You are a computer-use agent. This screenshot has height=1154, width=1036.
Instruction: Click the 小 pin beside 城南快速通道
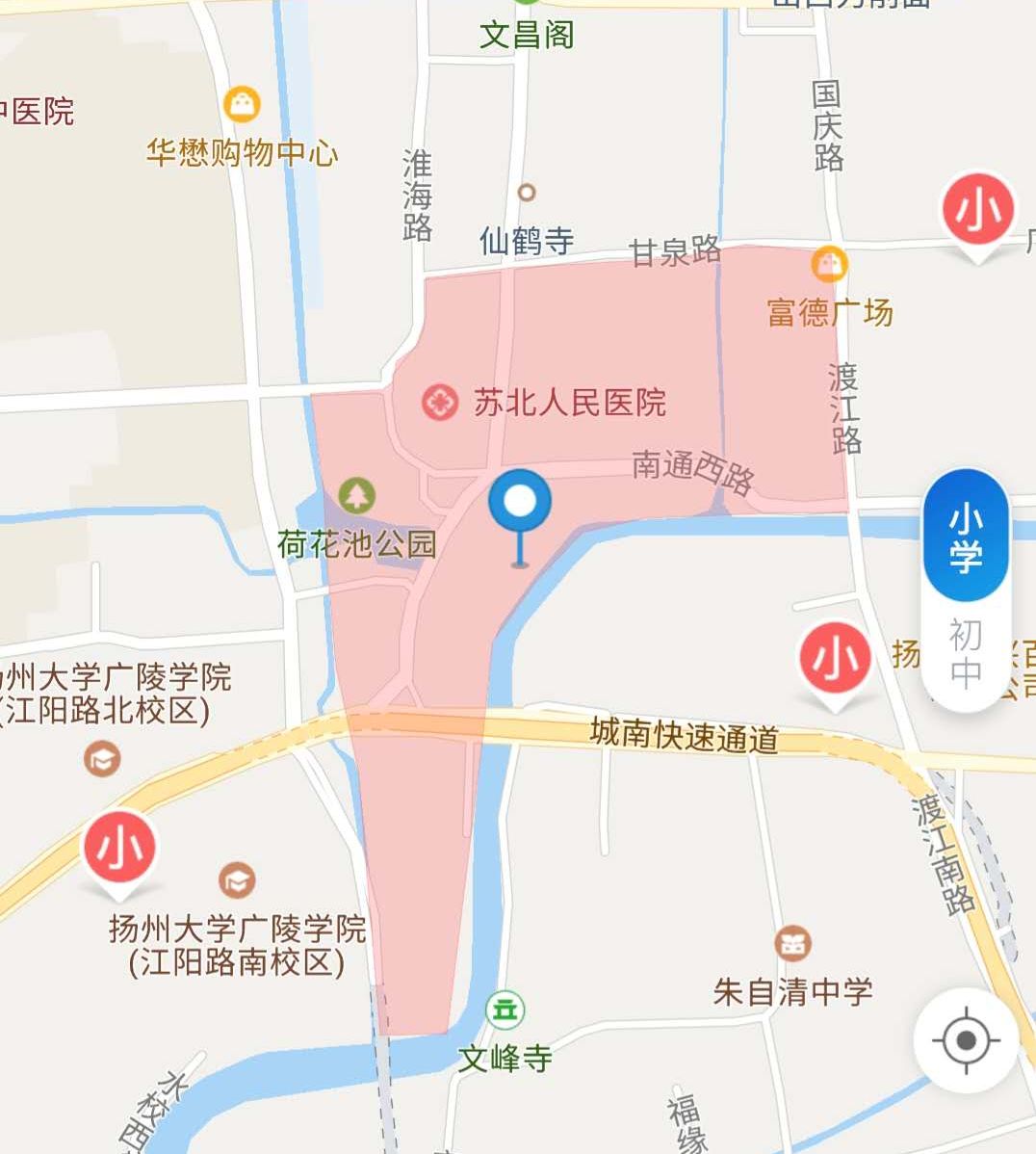pyautogui.click(x=837, y=655)
